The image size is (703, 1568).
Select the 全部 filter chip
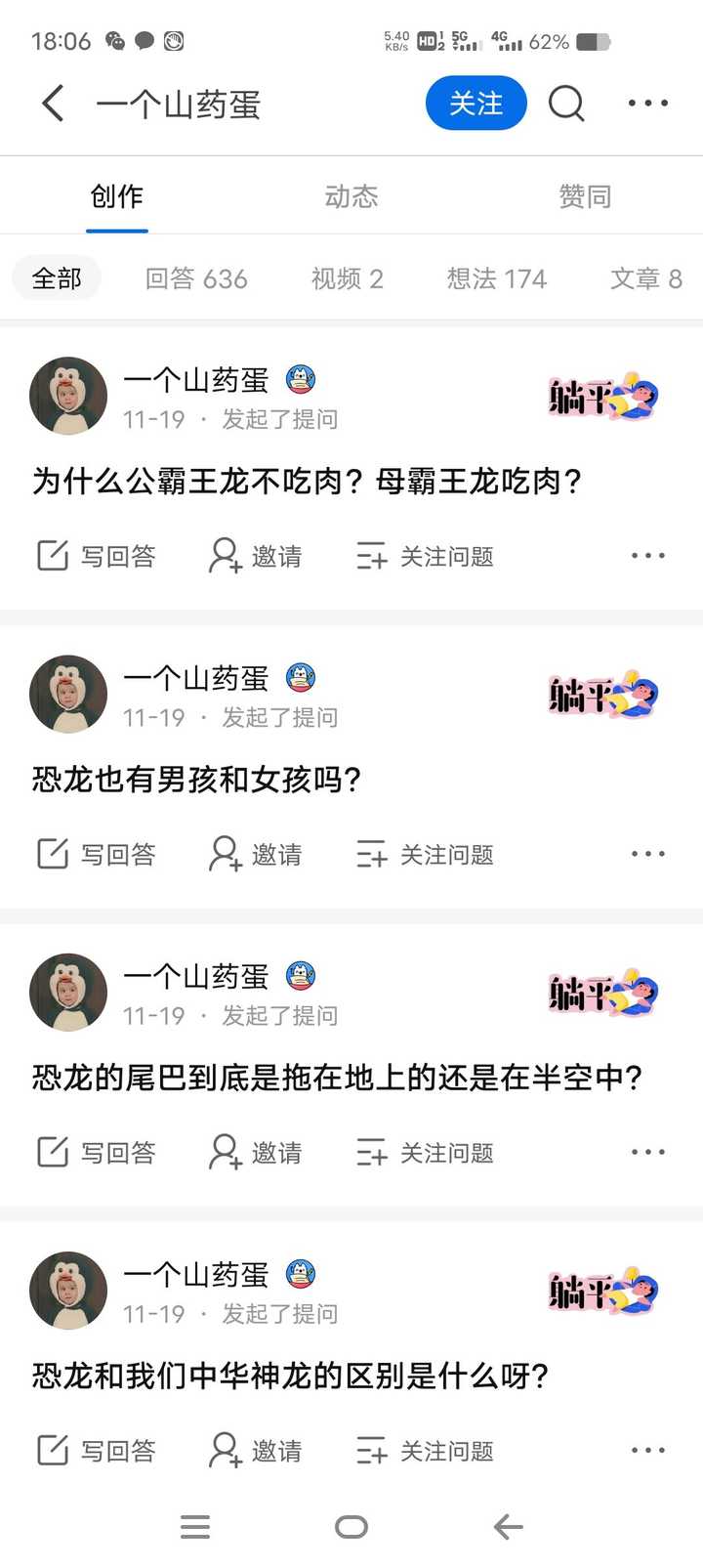(x=57, y=278)
